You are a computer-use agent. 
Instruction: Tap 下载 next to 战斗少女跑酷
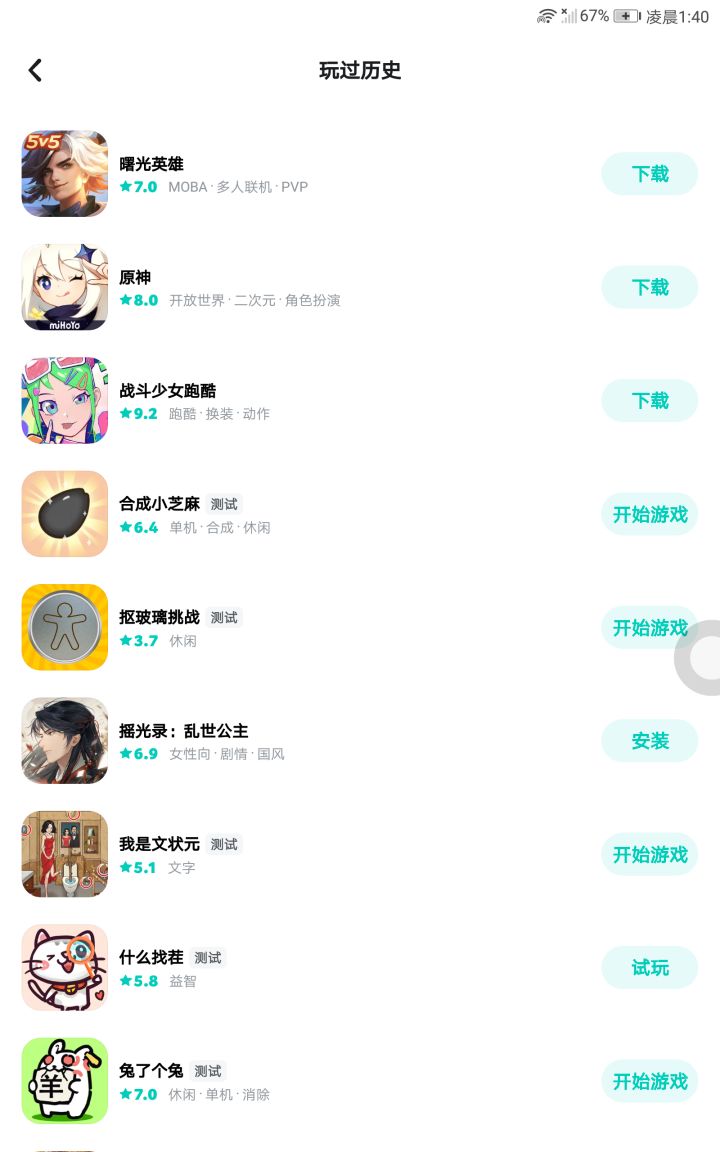point(650,400)
